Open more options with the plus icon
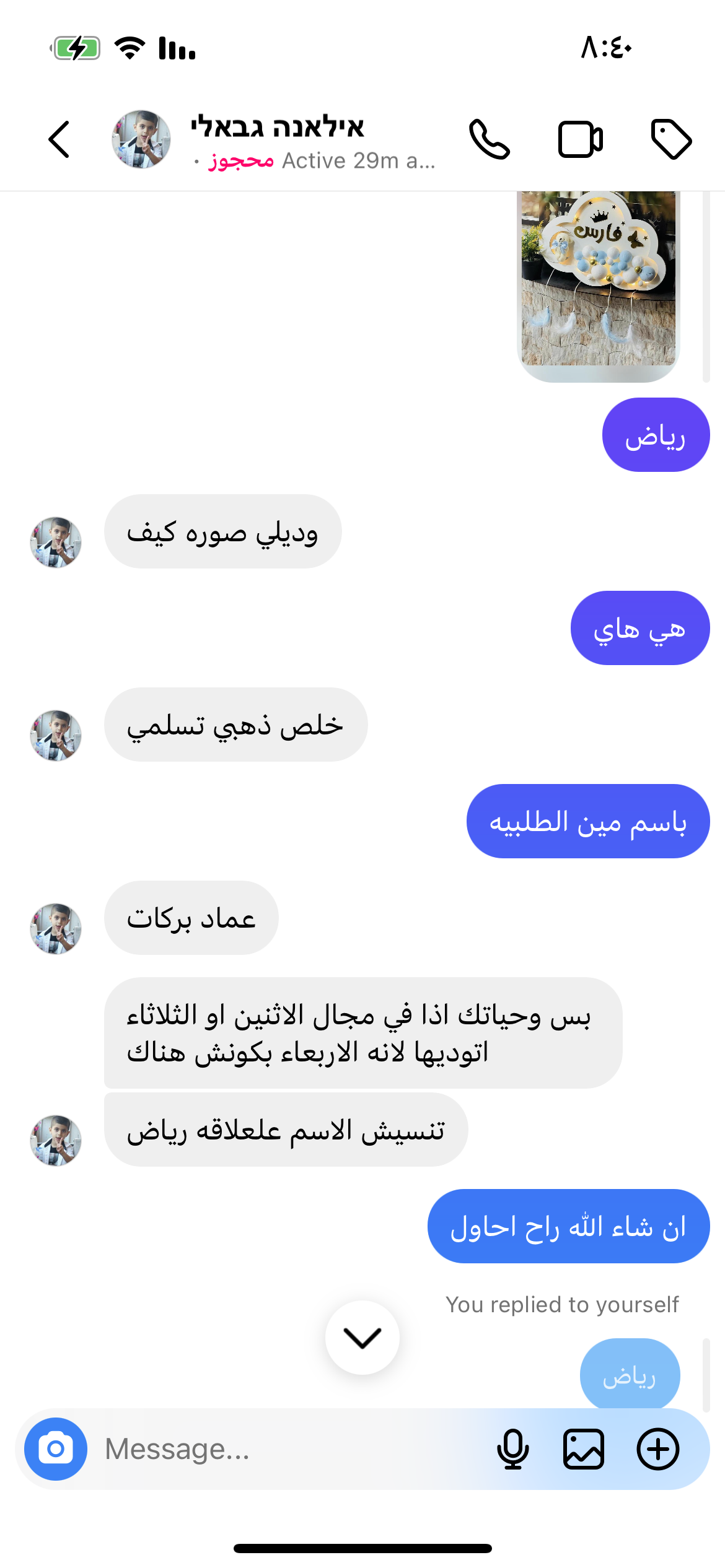This screenshot has width=725, height=1568. click(x=658, y=1449)
